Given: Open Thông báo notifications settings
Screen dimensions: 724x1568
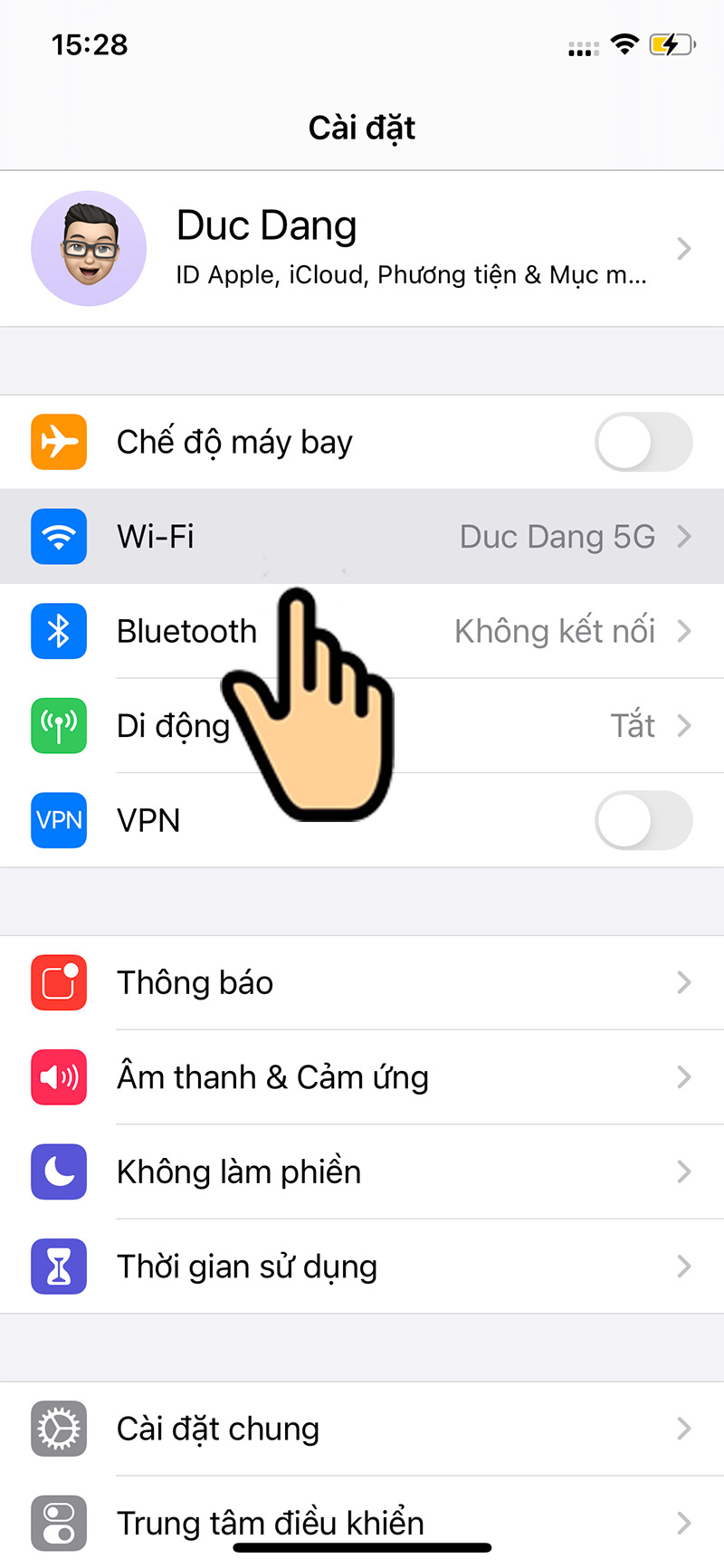Looking at the screenshot, I should coord(362,982).
